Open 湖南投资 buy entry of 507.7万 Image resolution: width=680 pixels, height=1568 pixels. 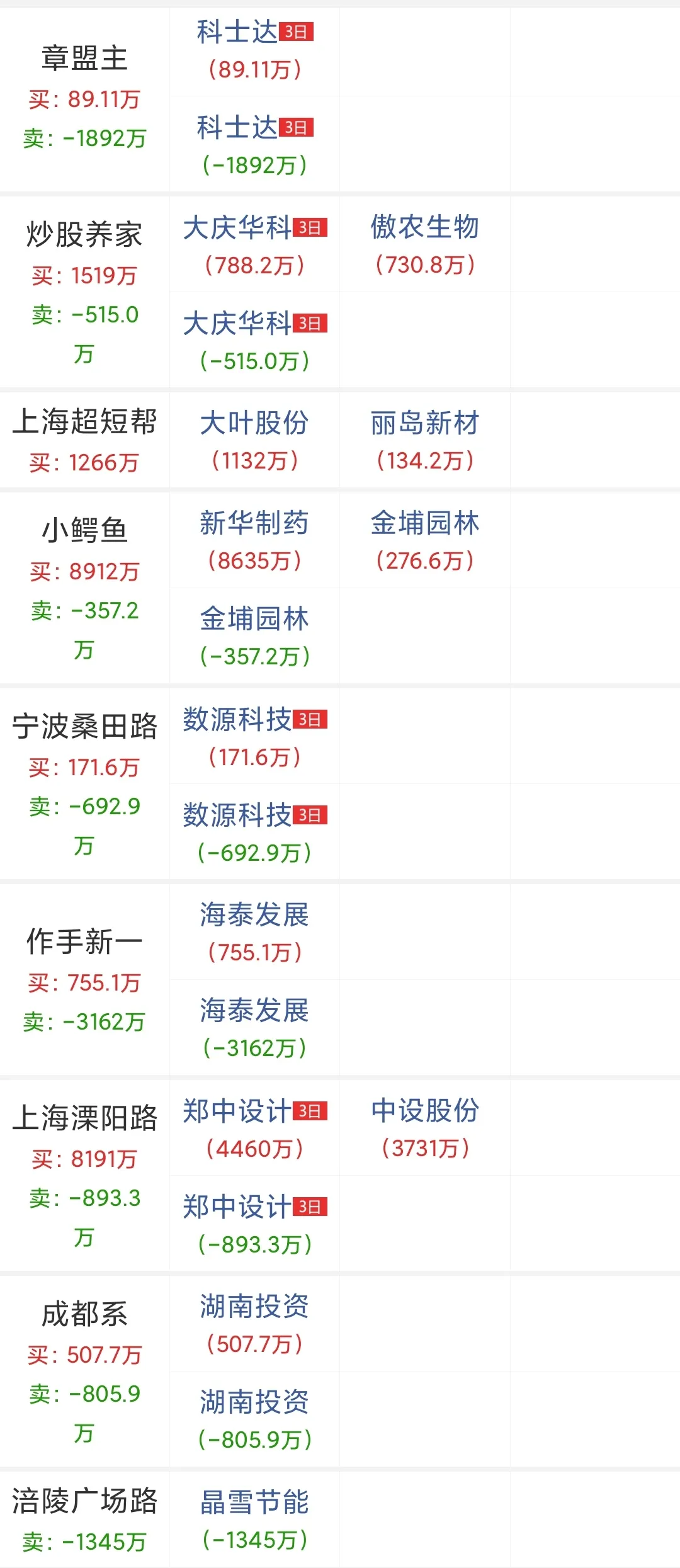[x=254, y=1306]
